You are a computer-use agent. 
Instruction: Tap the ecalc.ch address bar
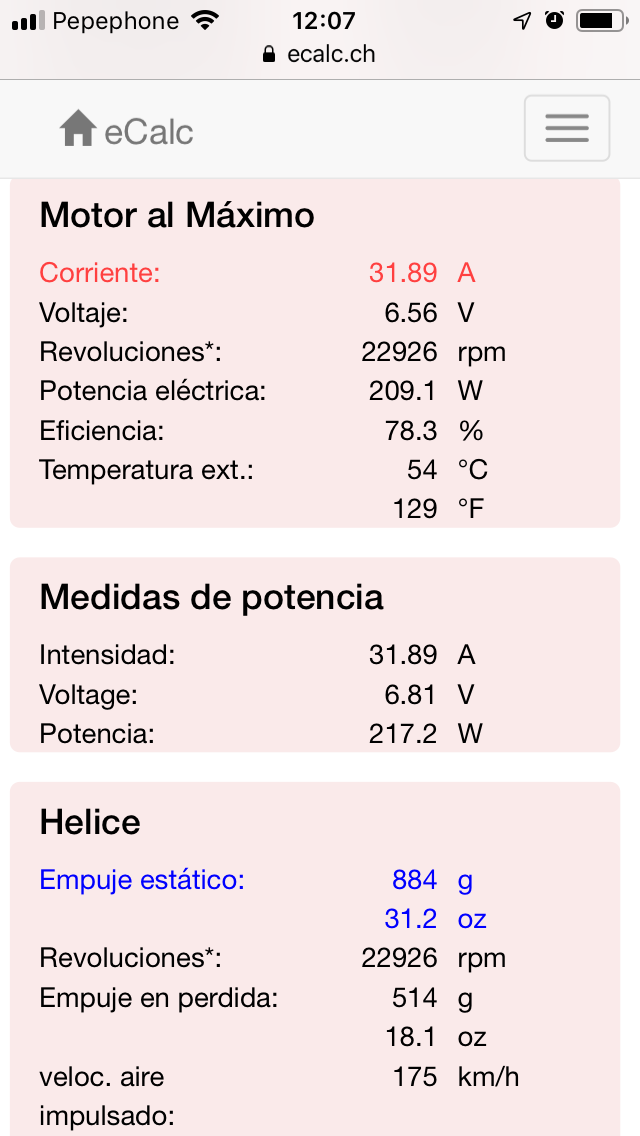[x=320, y=54]
